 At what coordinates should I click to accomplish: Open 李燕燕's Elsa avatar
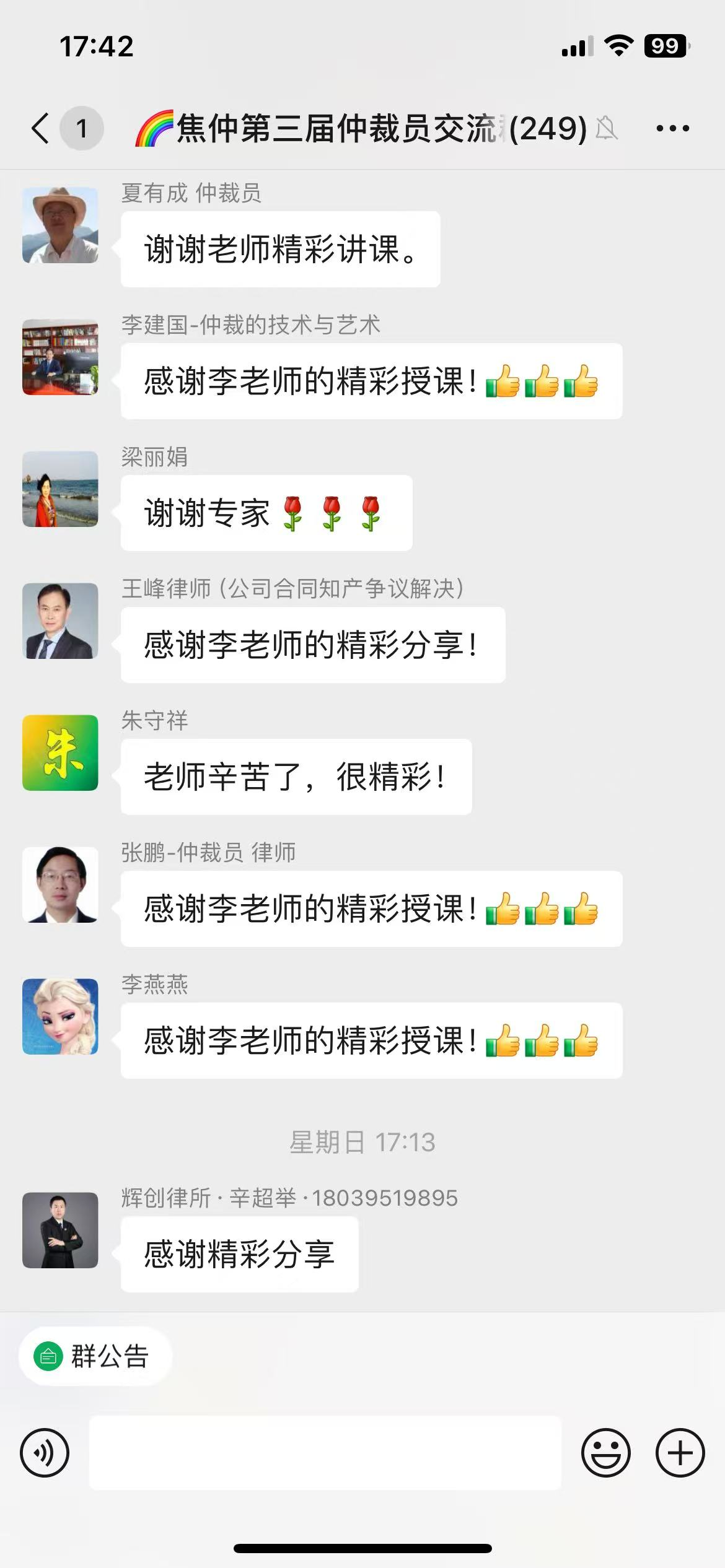click(x=60, y=1017)
